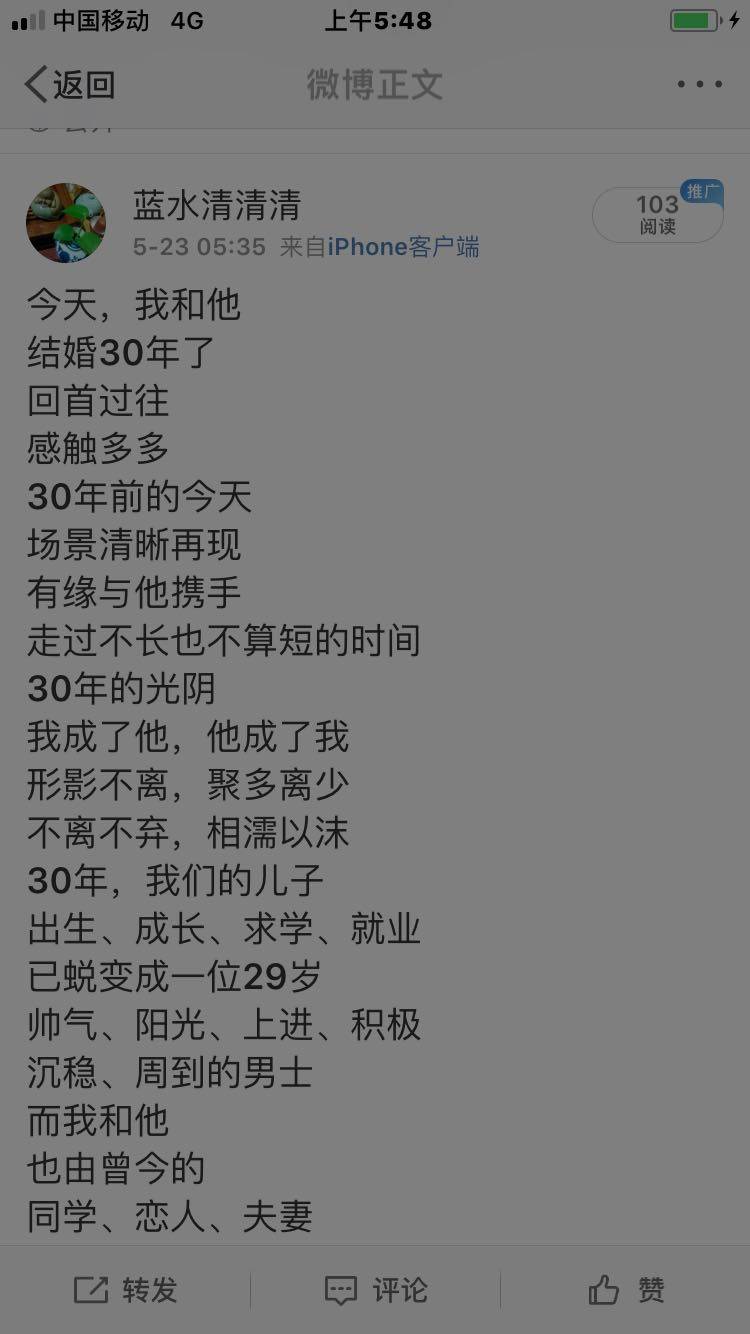The width and height of the screenshot is (750, 1334).
Task: Tap the 103 阅读 promote button
Action: 658,215
